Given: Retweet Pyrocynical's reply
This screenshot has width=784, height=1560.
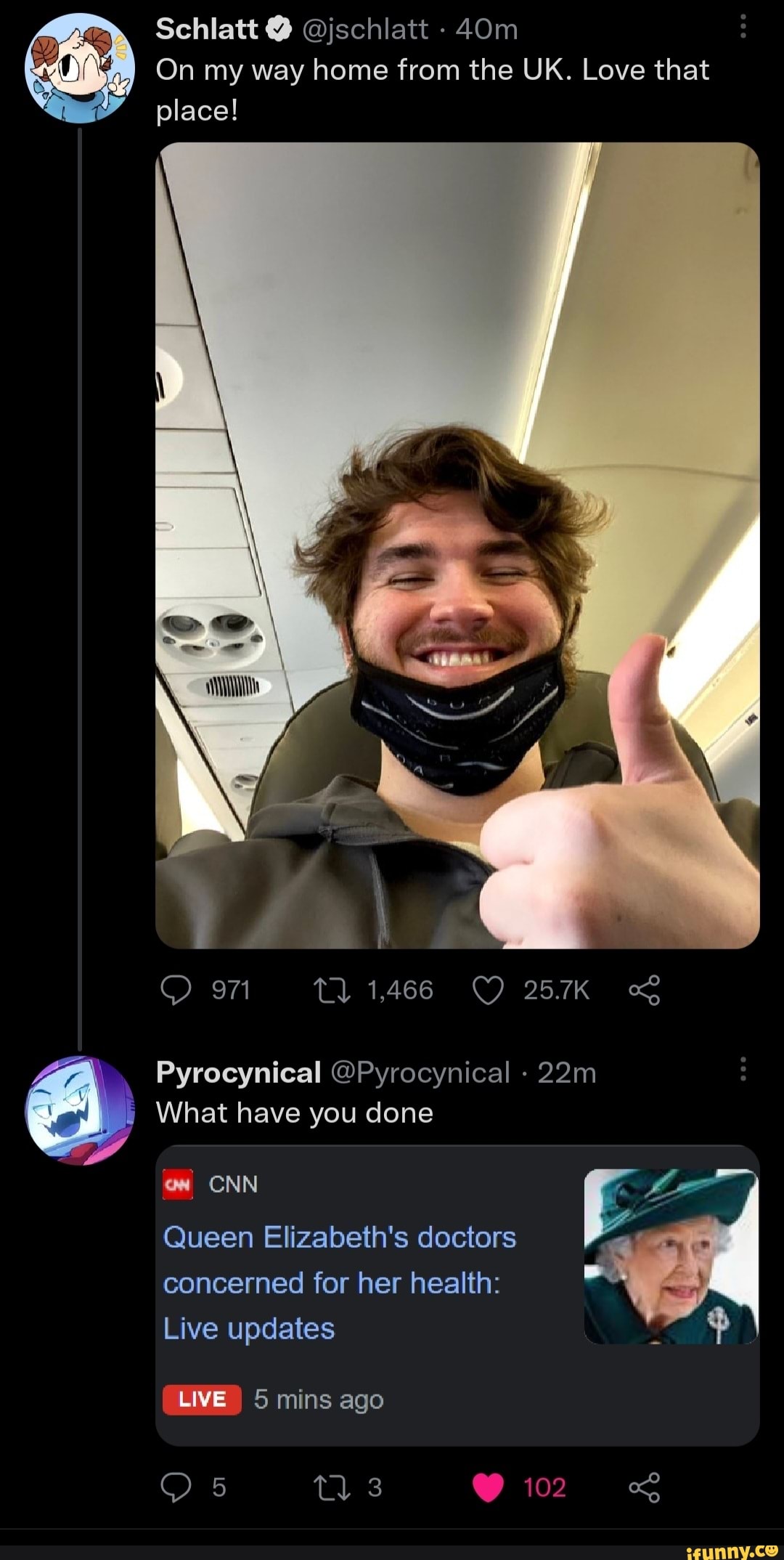Looking at the screenshot, I should 332,1487.
